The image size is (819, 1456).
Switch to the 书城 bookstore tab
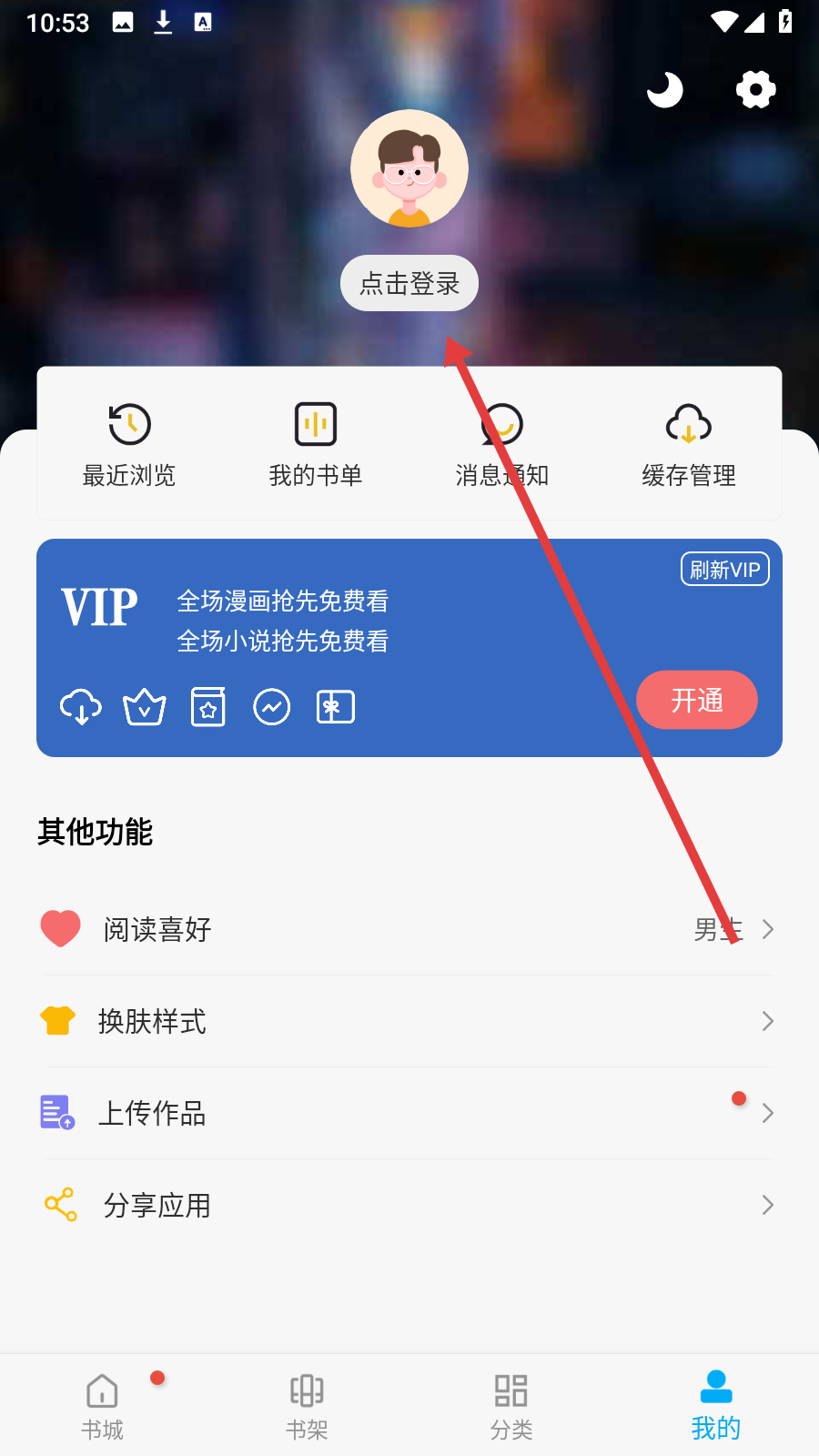click(102, 1406)
